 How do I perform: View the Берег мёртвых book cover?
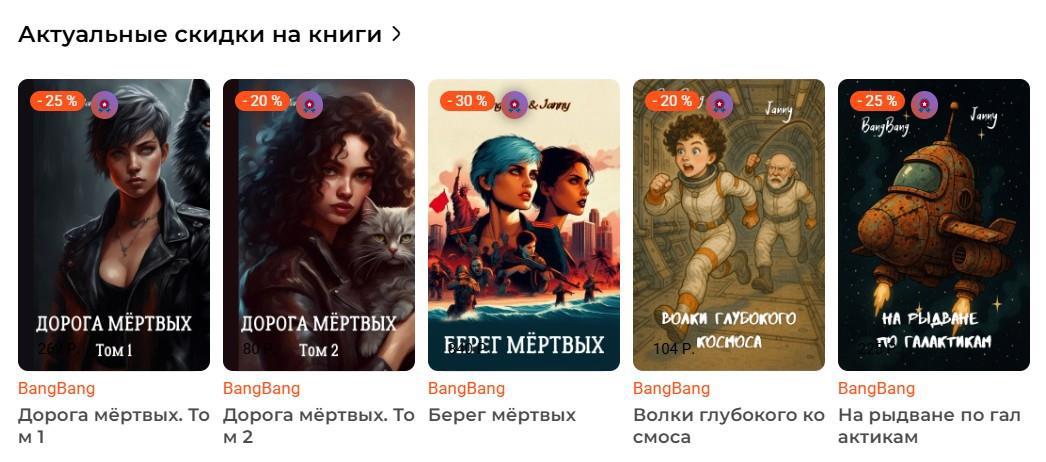click(x=524, y=225)
